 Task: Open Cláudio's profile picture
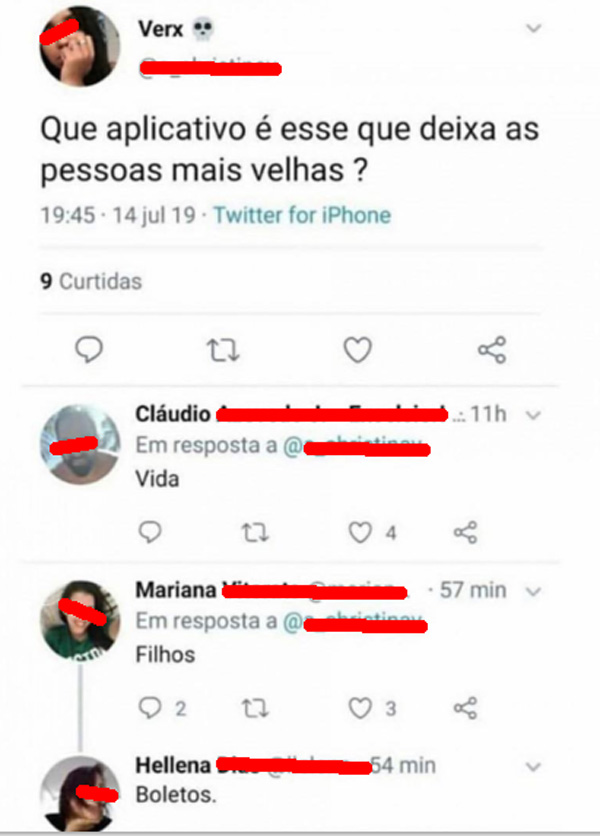pyautogui.click(x=80, y=444)
